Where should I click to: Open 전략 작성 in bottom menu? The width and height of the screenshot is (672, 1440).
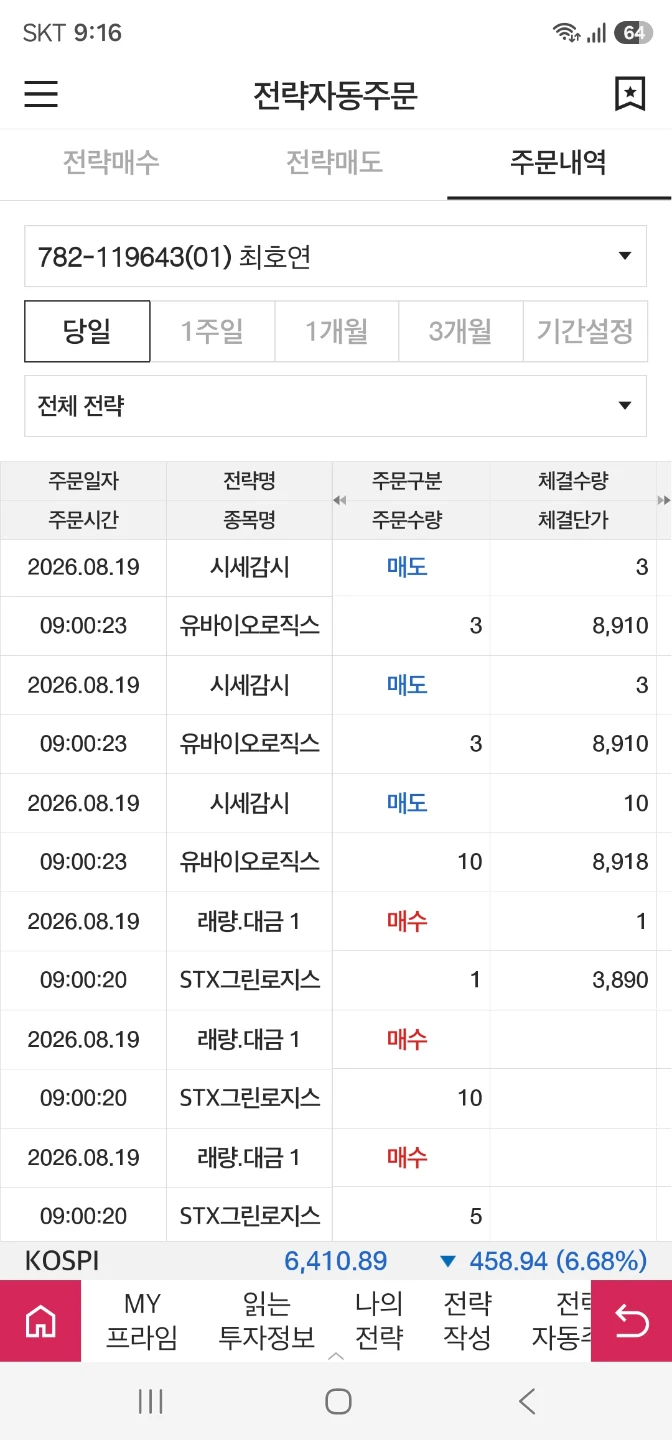coord(467,1321)
